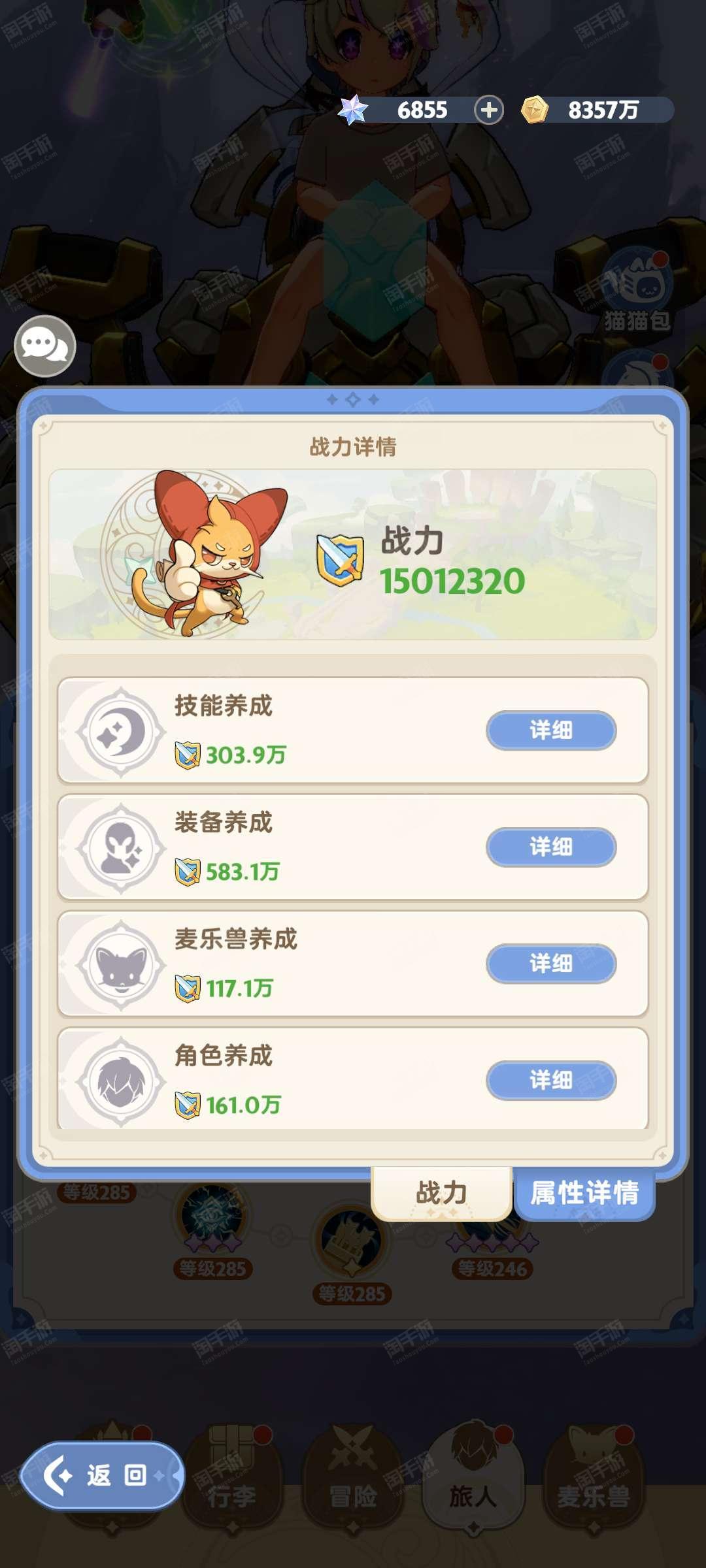View 详细 of 麦乐兽养成

(x=551, y=963)
